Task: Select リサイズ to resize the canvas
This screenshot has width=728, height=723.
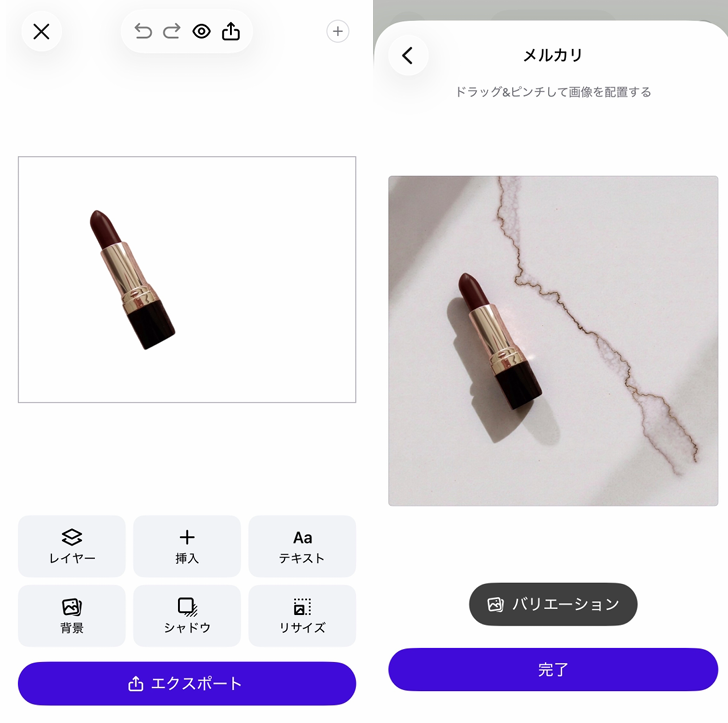Action: (x=302, y=616)
